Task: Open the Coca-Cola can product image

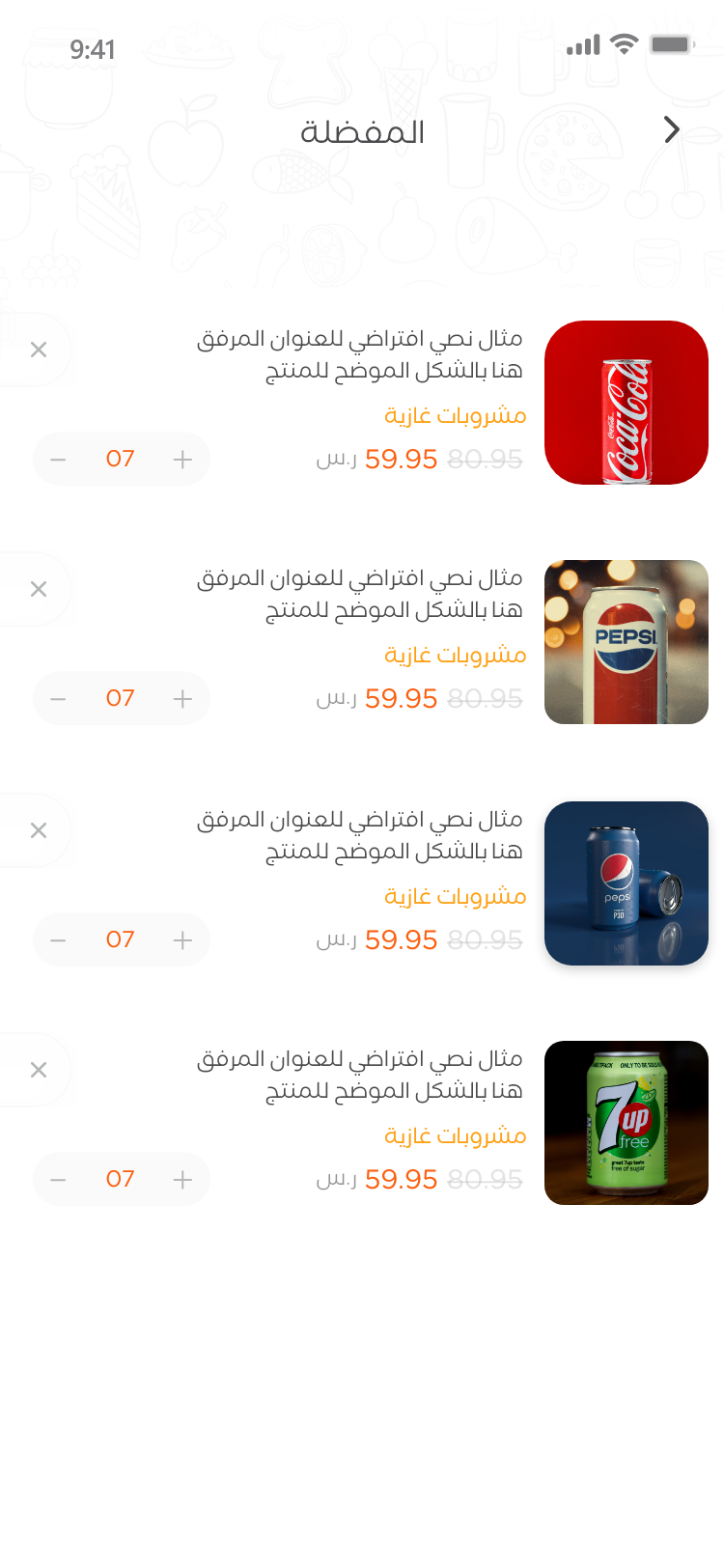Action: 627,403
